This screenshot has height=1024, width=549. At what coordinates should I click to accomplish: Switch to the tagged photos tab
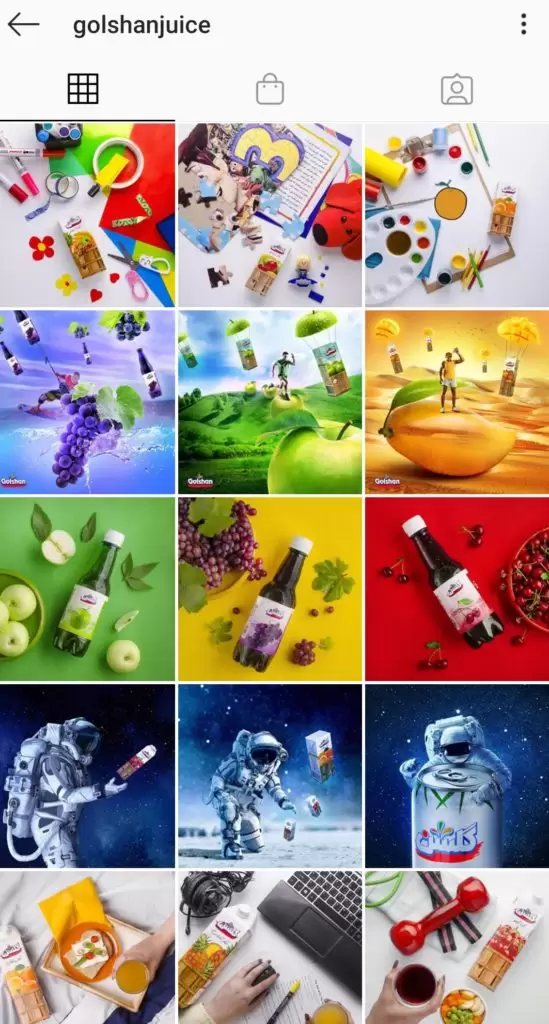pos(457,90)
